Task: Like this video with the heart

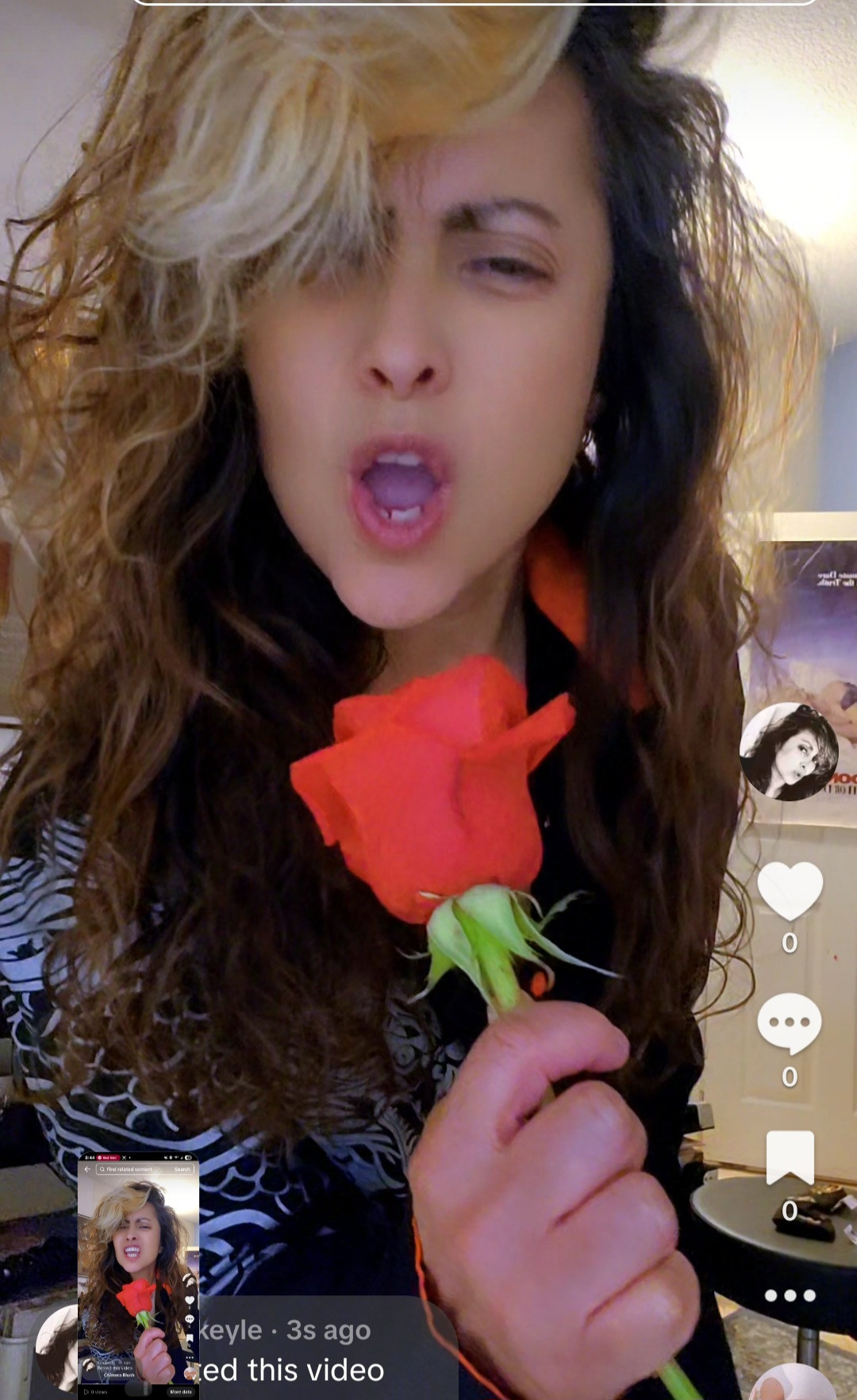Action: coord(790,890)
